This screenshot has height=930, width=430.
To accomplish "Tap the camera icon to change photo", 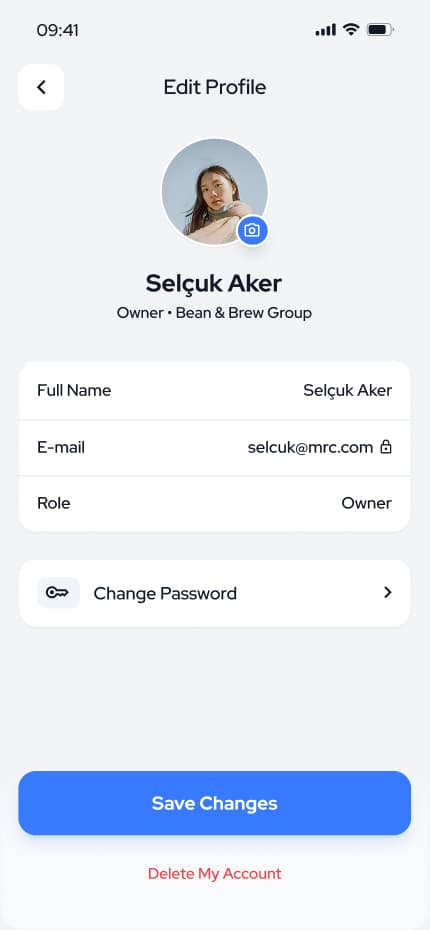I will coord(253,230).
